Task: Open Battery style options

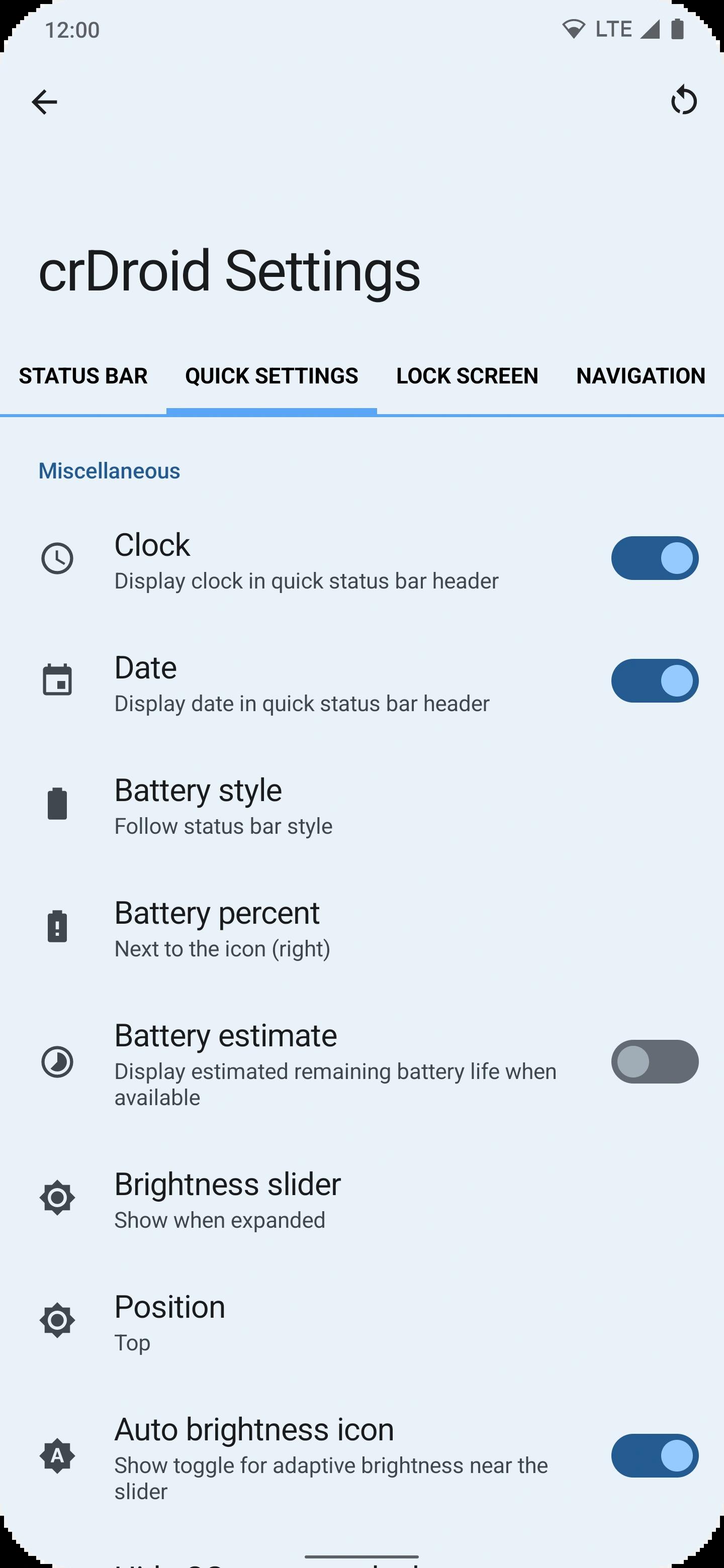Action: tap(305, 804)
